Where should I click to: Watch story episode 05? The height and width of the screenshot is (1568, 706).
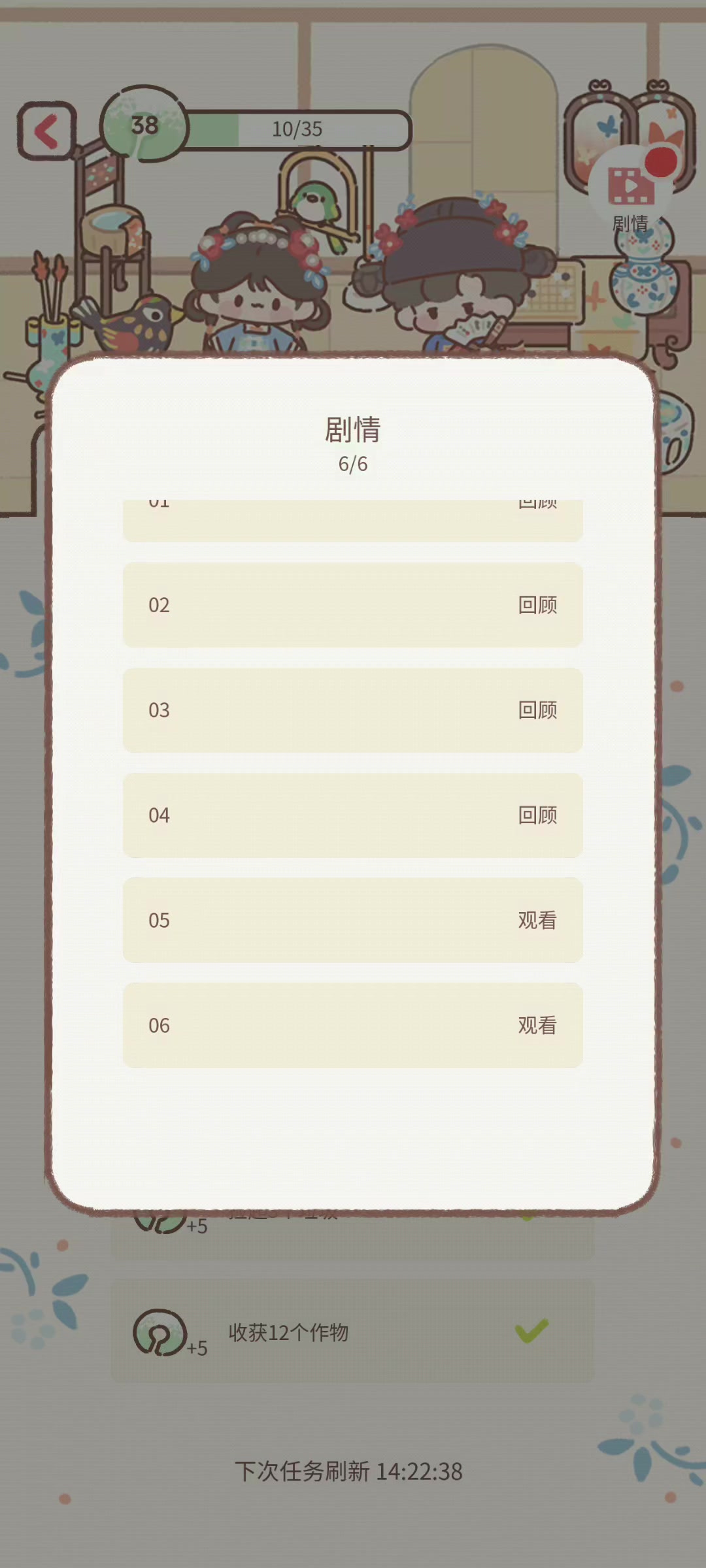coord(537,921)
